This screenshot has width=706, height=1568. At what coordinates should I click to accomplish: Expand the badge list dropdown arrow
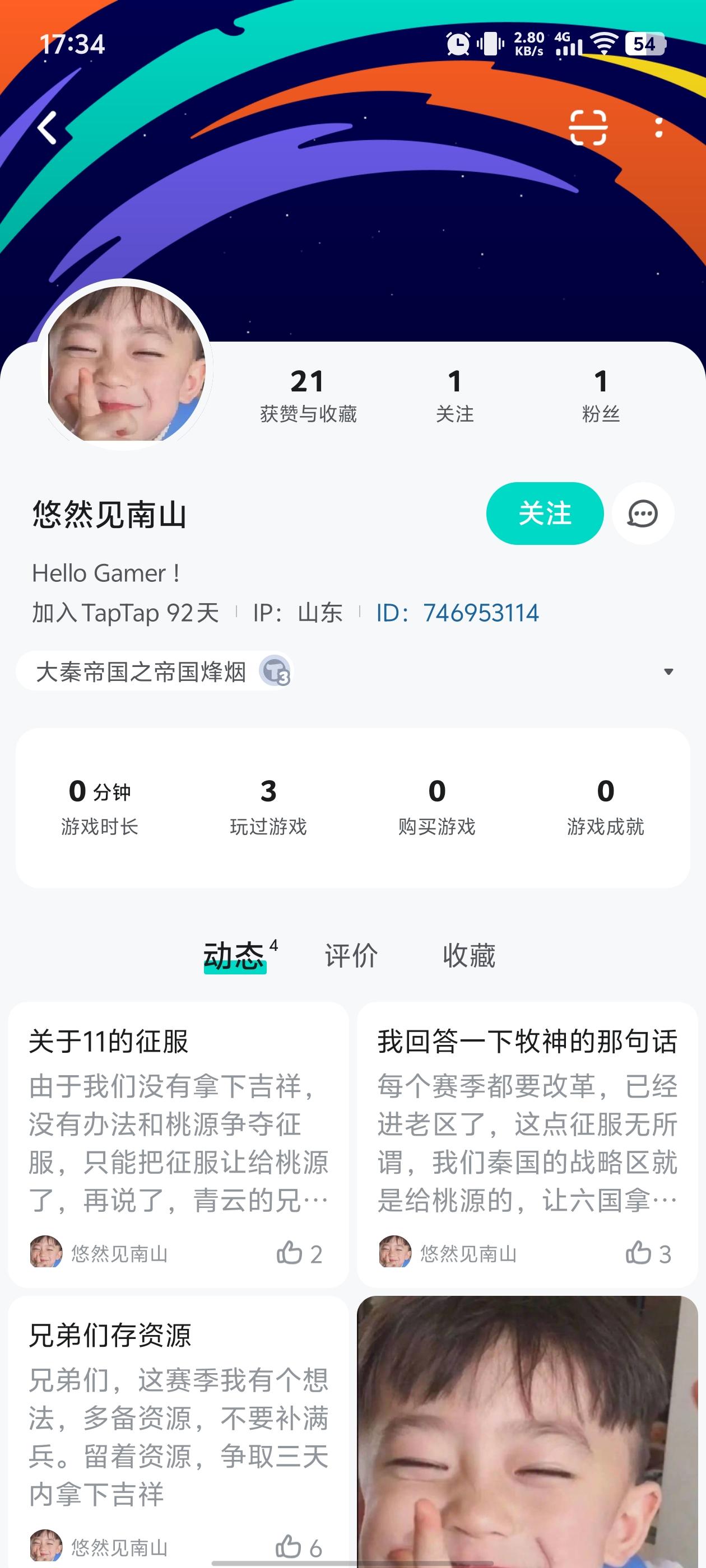[x=668, y=671]
